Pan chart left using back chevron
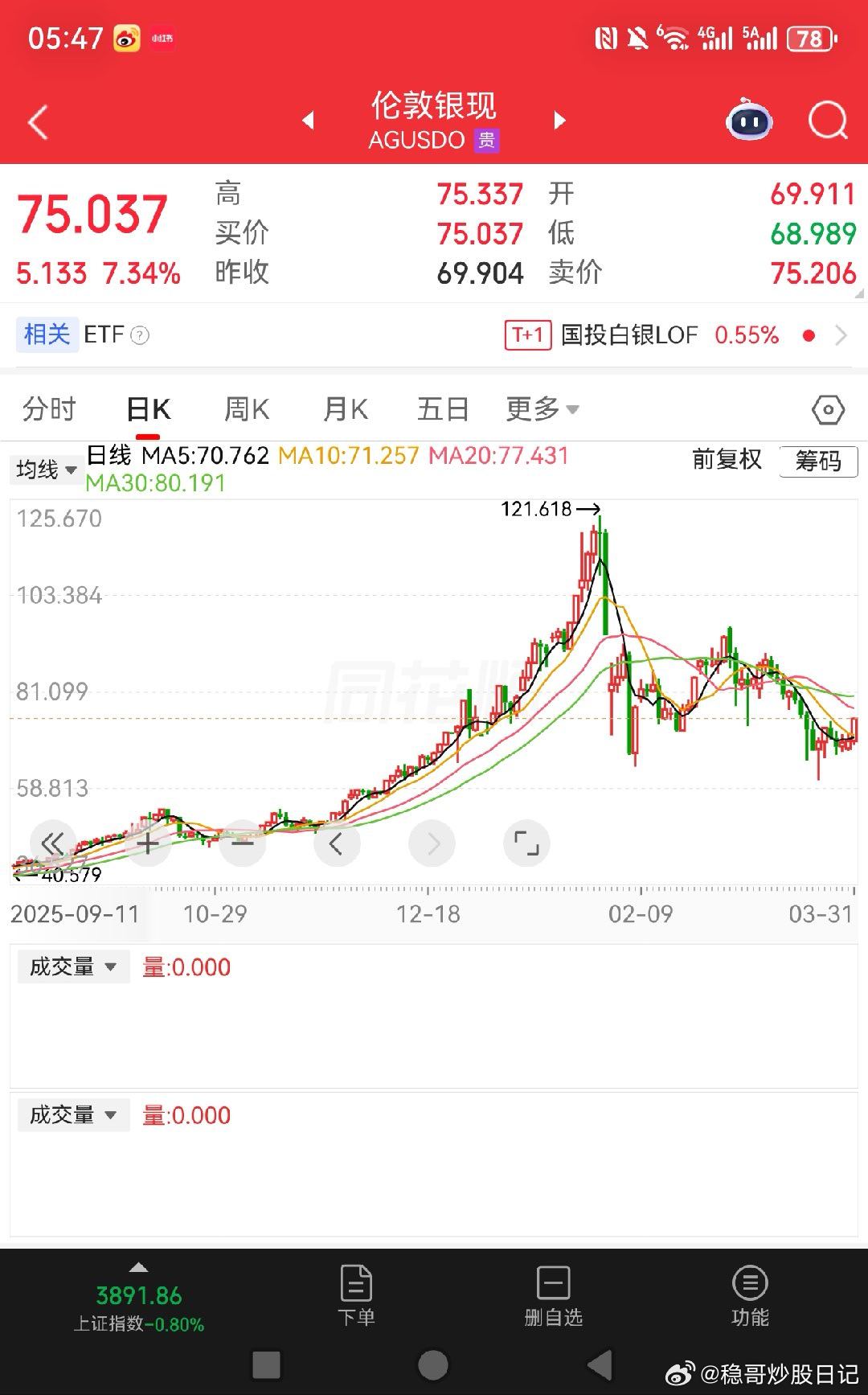 click(337, 843)
